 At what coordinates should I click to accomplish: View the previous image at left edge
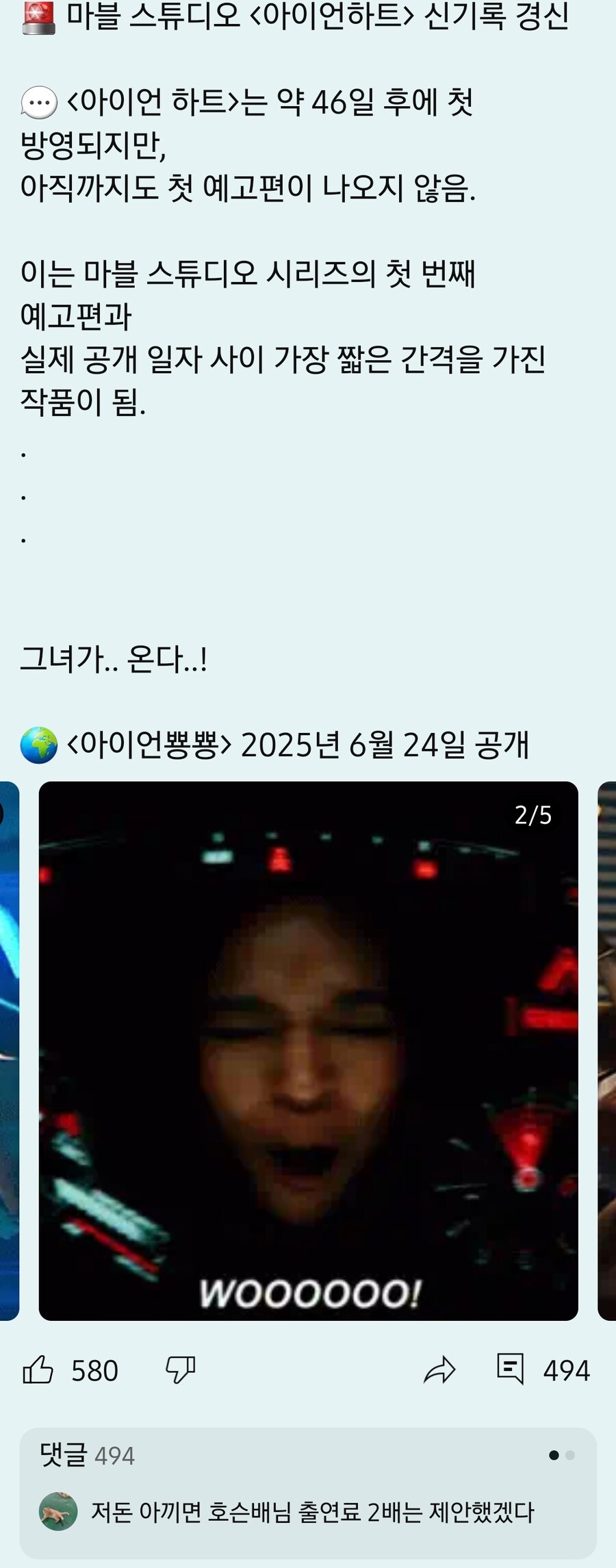coord(9,1051)
